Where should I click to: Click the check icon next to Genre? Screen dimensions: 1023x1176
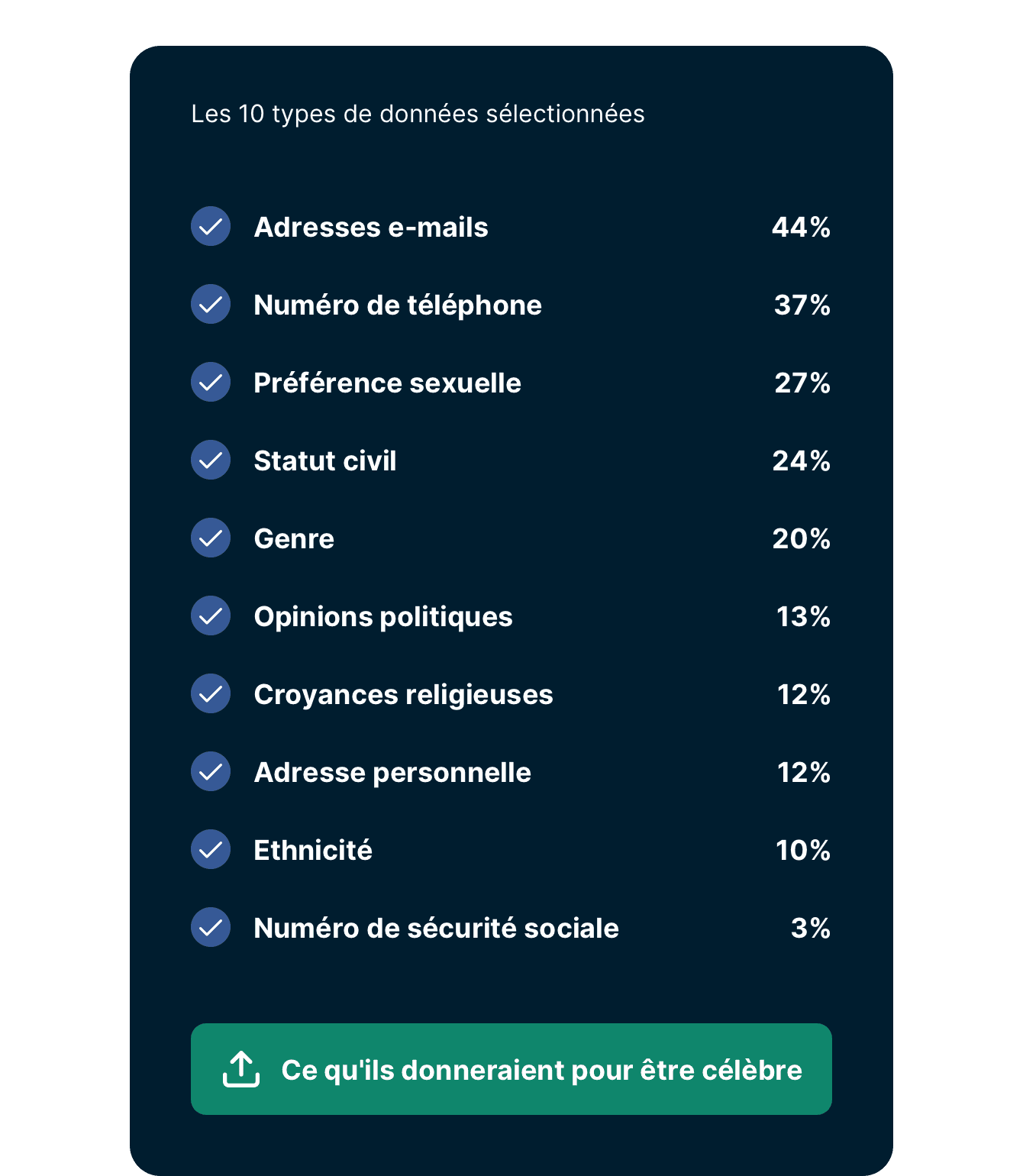coord(210,538)
